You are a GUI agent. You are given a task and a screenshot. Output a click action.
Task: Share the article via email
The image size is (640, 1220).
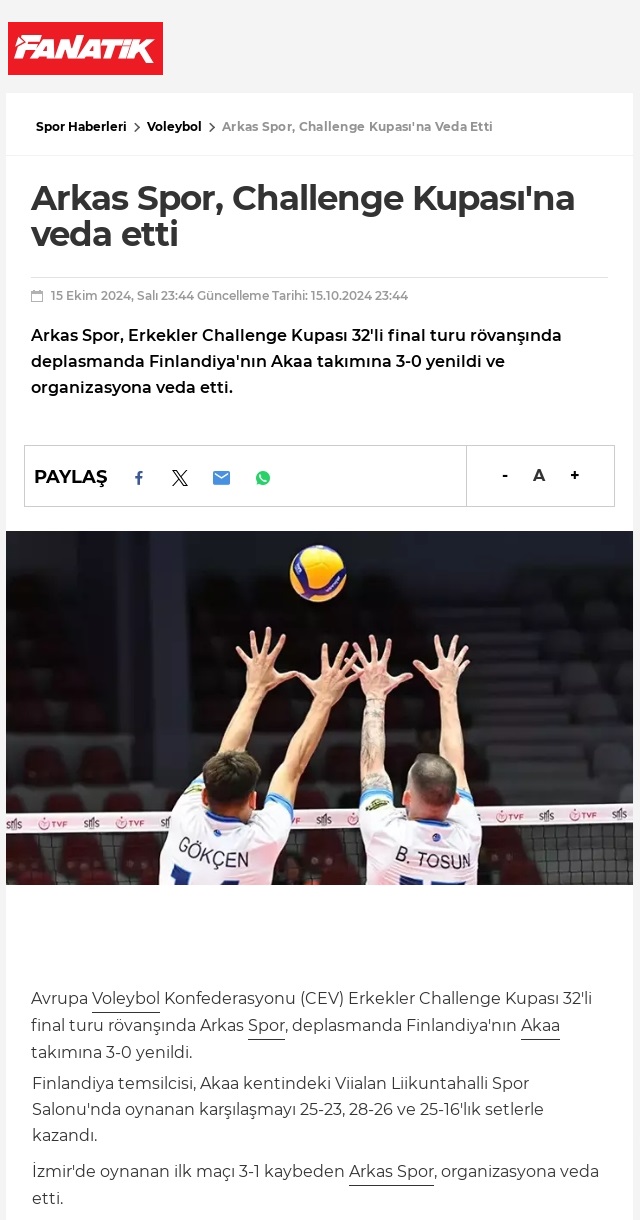pos(221,478)
